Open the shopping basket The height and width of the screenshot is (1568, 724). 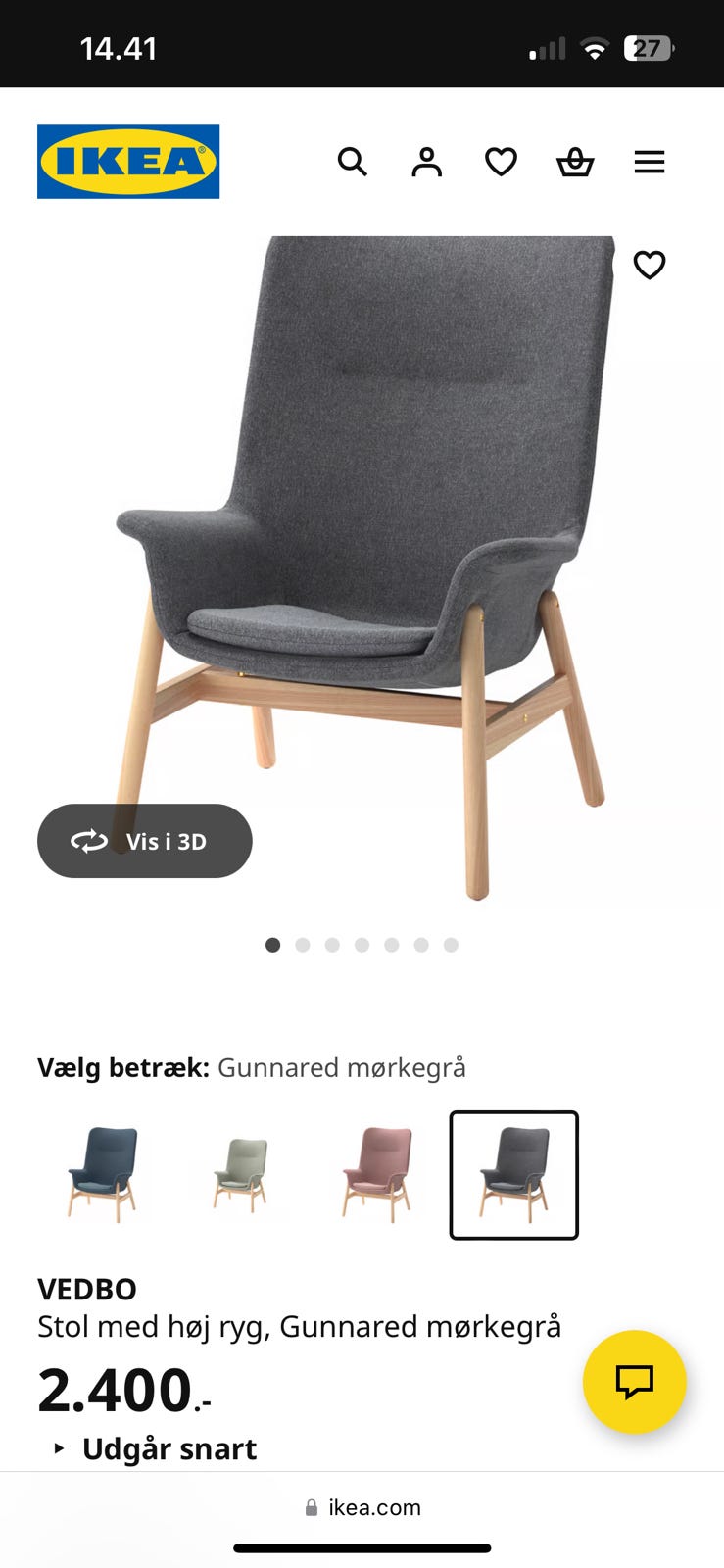[575, 162]
